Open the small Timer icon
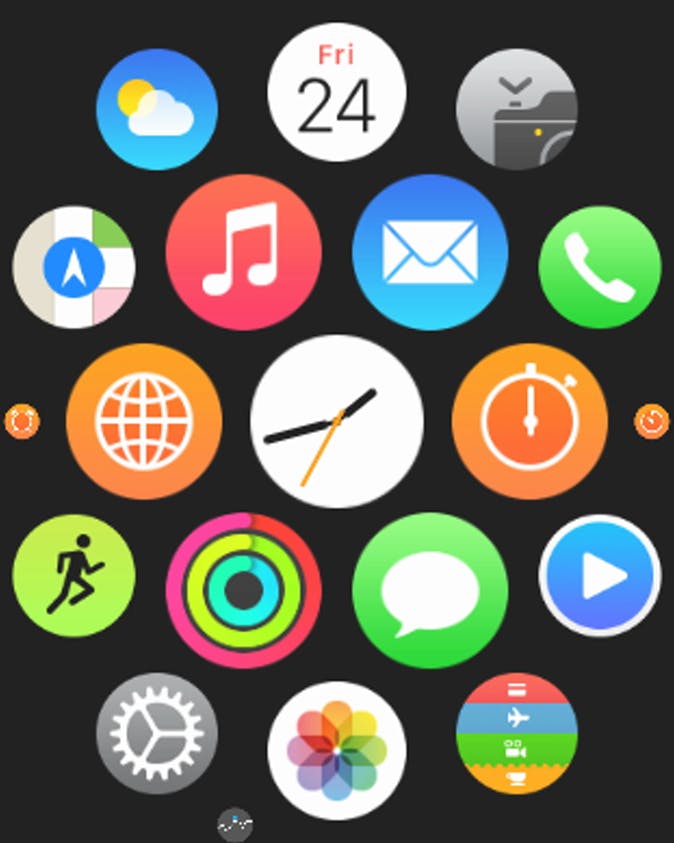Screen dimensions: 674x843 tap(651, 421)
